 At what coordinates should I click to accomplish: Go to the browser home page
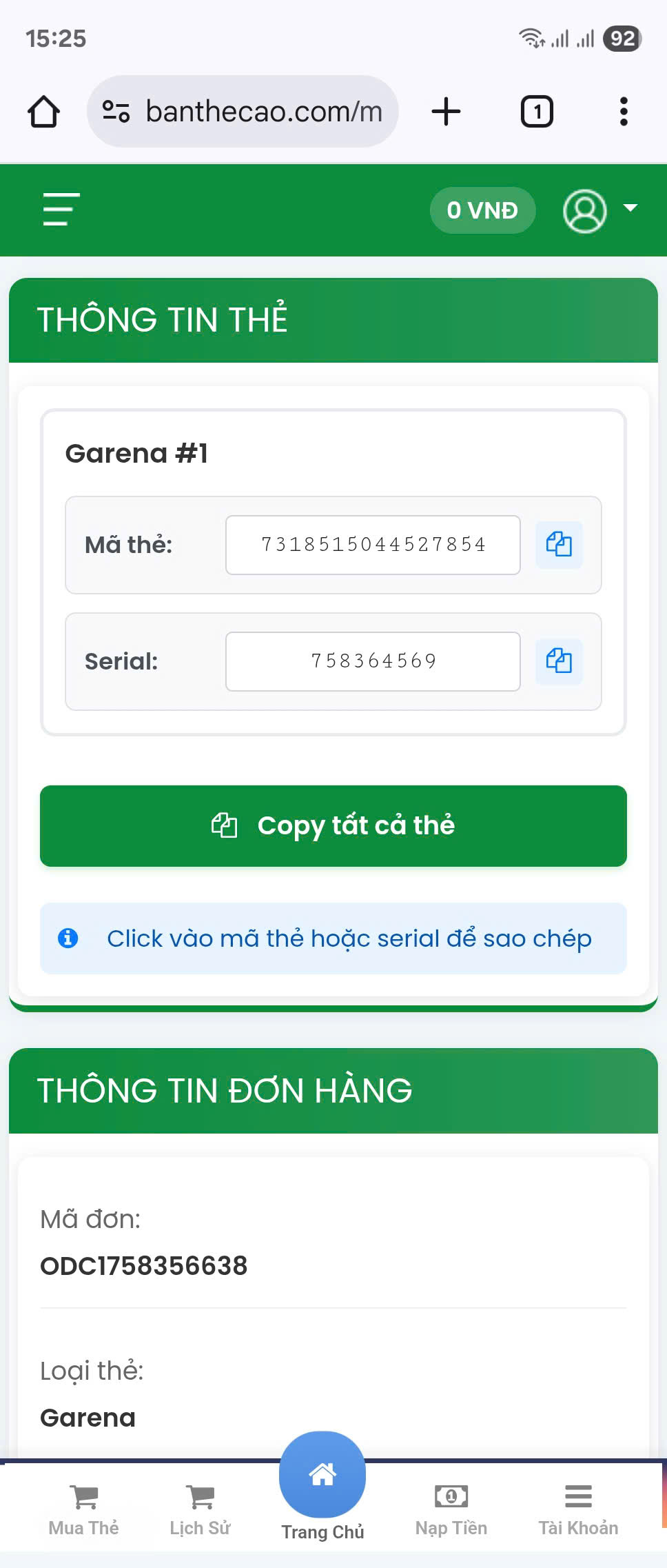coord(43,112)
